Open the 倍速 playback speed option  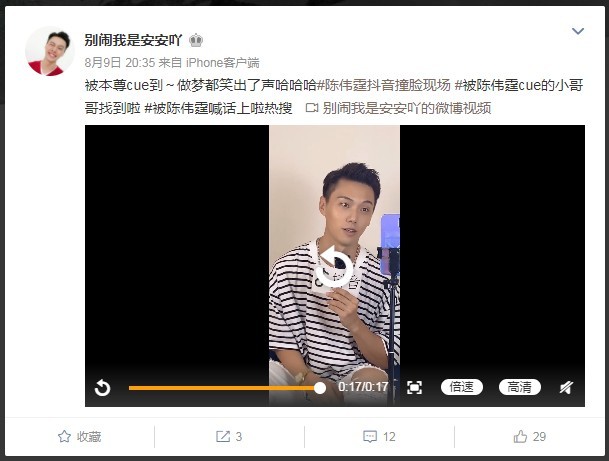[x=463, y=388]
